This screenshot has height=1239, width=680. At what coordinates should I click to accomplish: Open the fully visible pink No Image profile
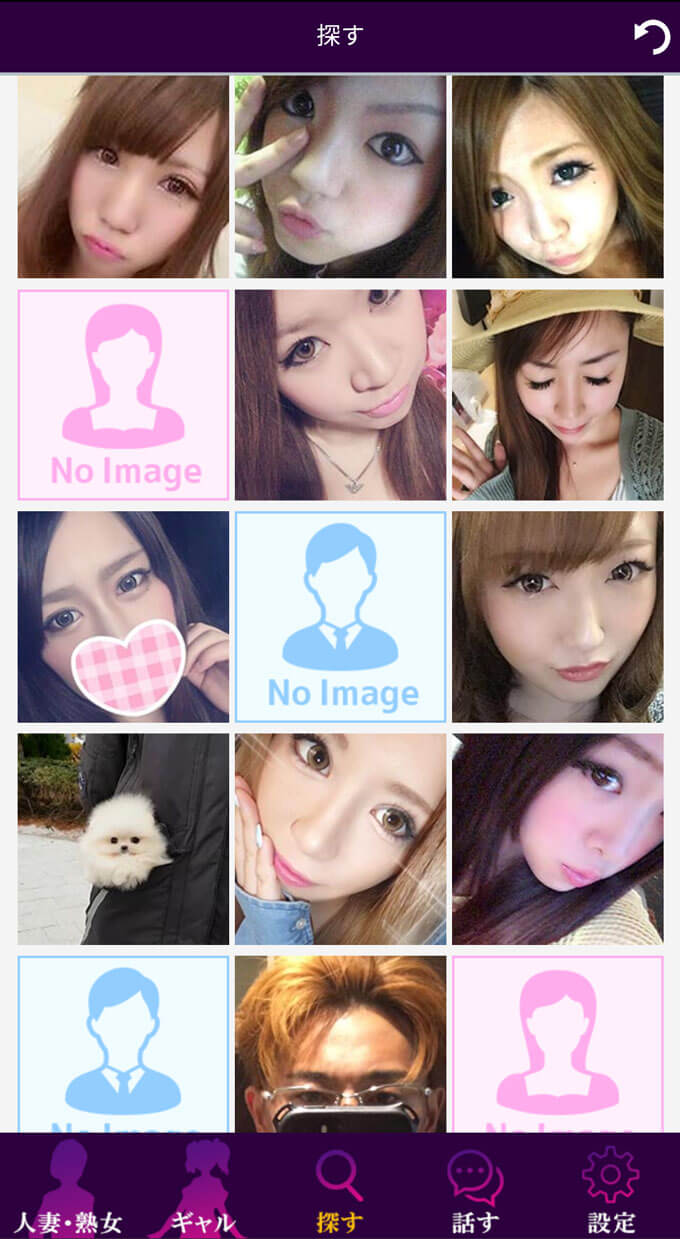click(x=123, y=395)
